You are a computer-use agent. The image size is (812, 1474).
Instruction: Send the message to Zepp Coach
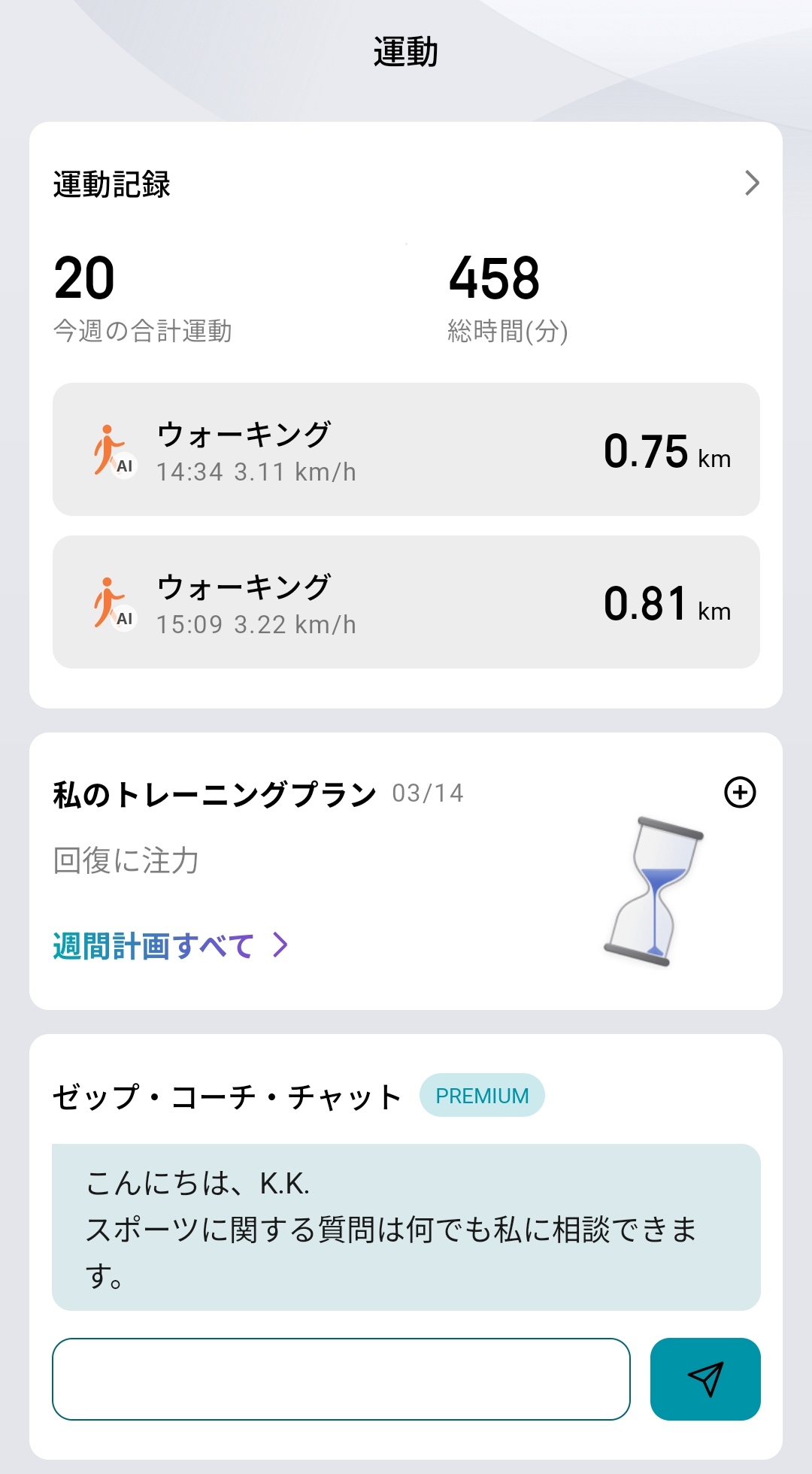point(705,1379)
